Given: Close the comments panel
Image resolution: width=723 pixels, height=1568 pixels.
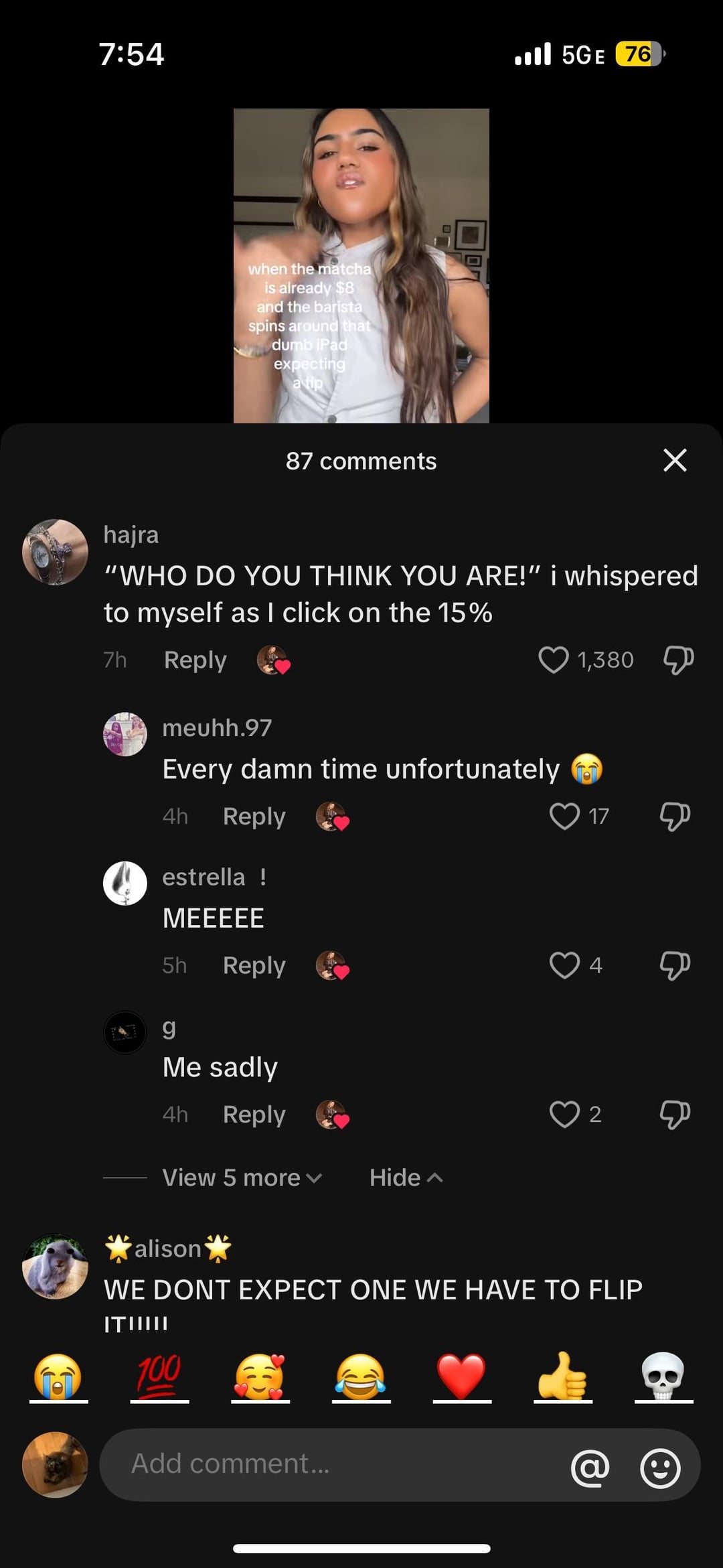Looking at the screenshot, I should tap(675, 460).
